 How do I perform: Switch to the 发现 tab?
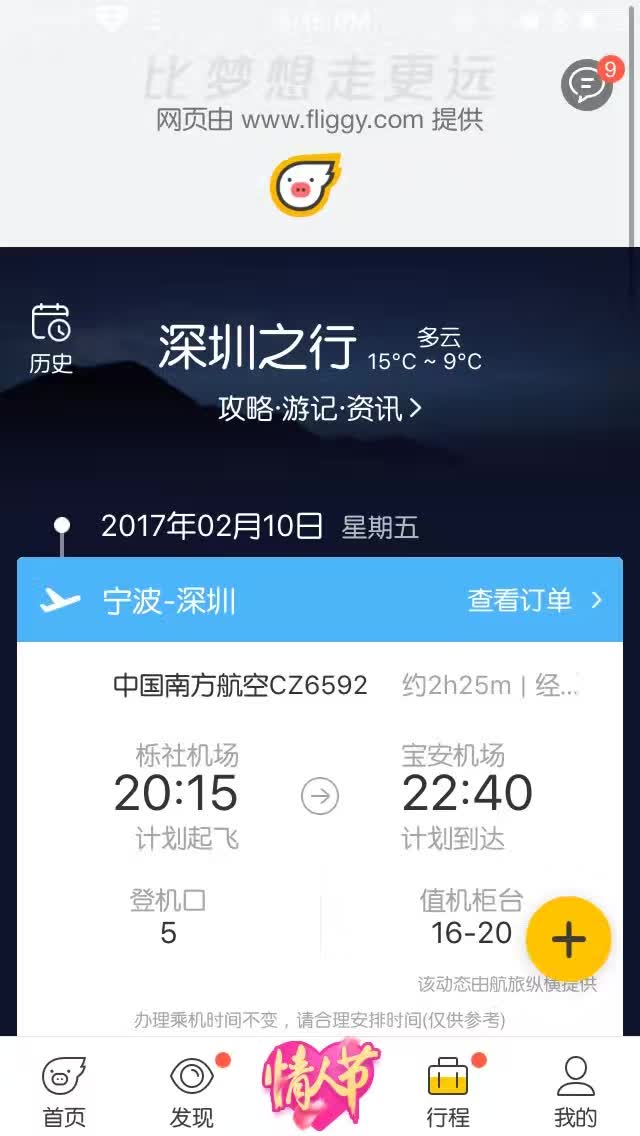[x=192, y=1092]
